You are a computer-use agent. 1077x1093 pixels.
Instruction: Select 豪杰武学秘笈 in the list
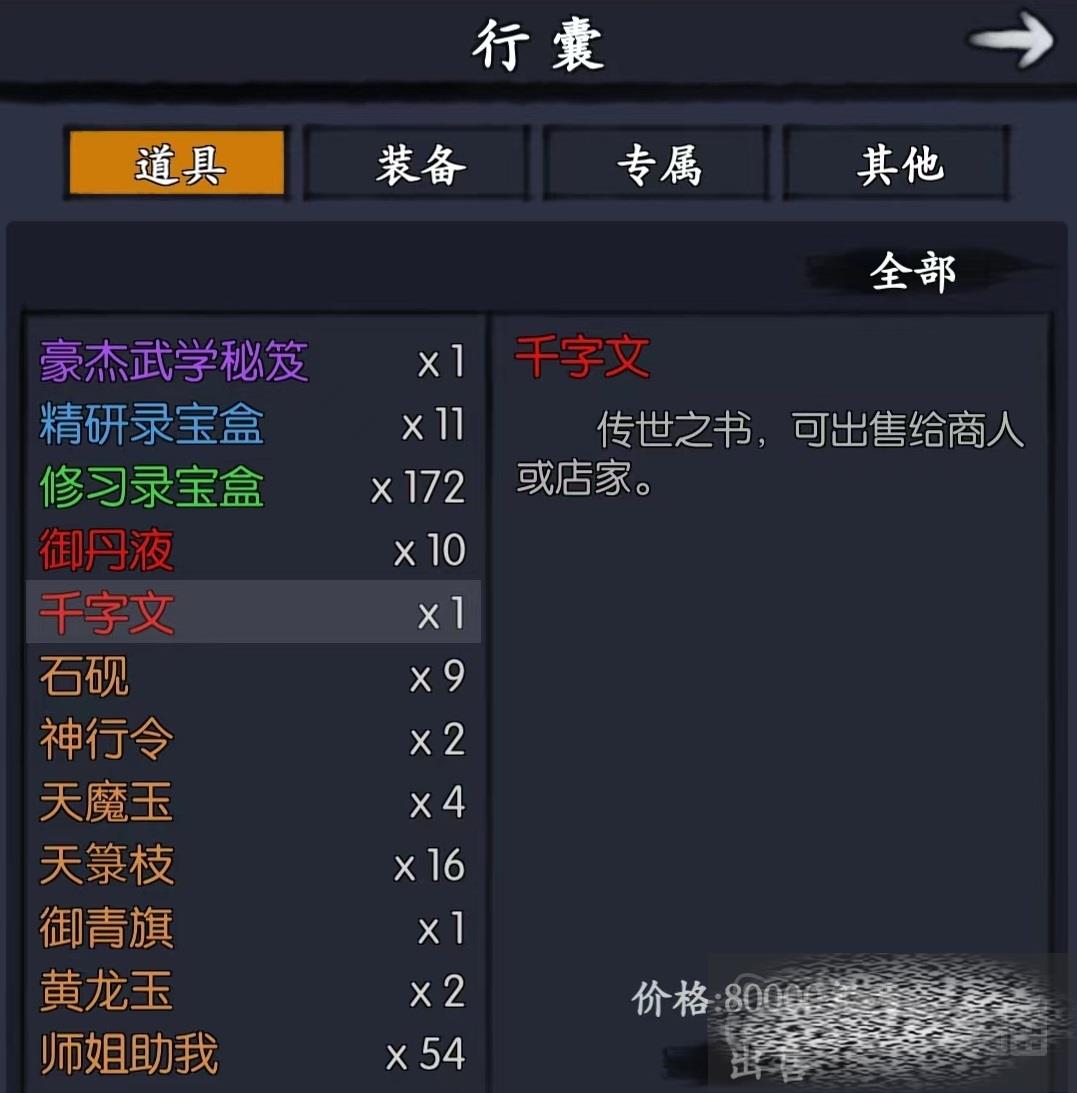click(252, 362)
